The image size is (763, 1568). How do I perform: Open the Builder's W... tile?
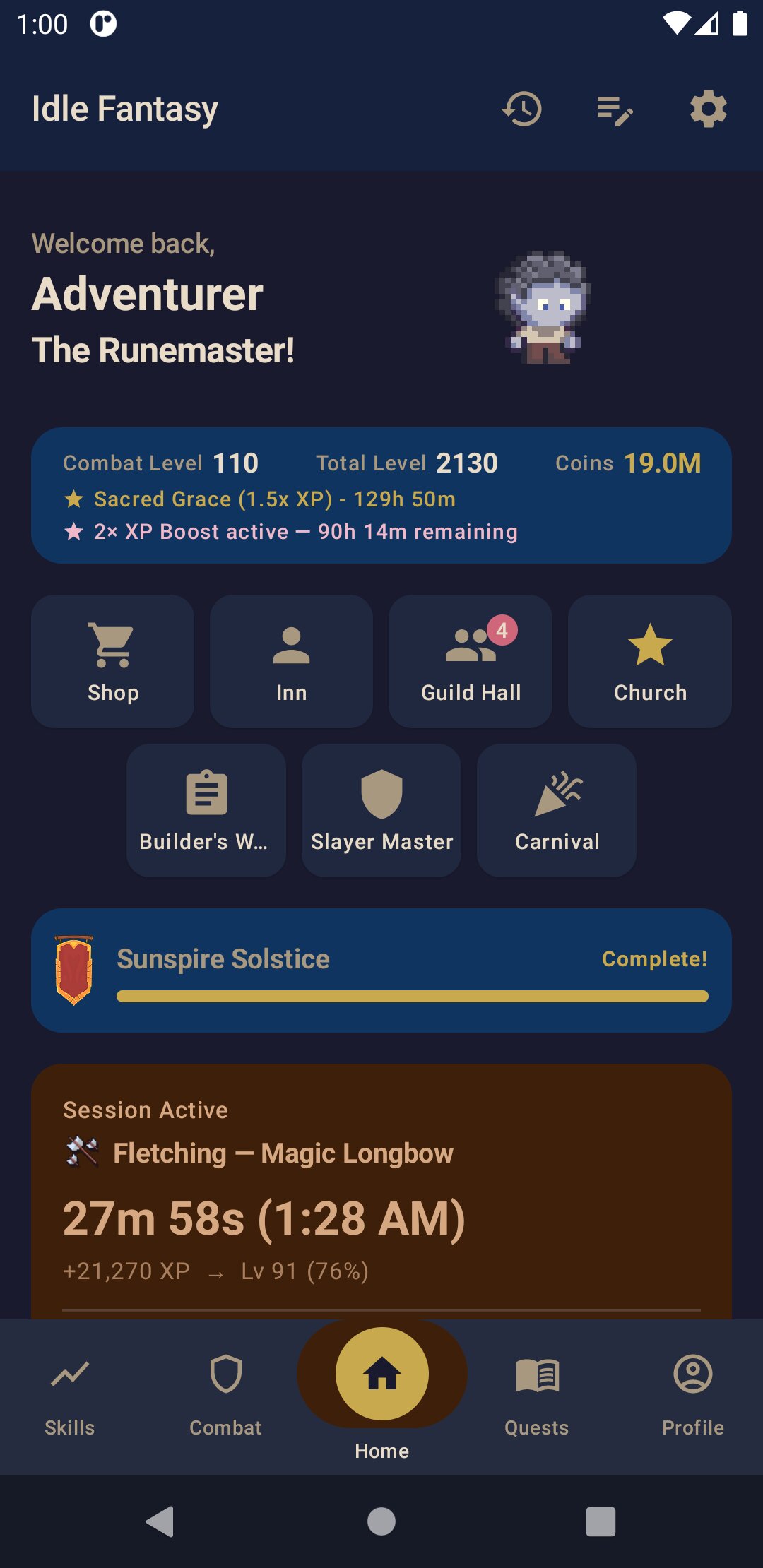[206, 810]
